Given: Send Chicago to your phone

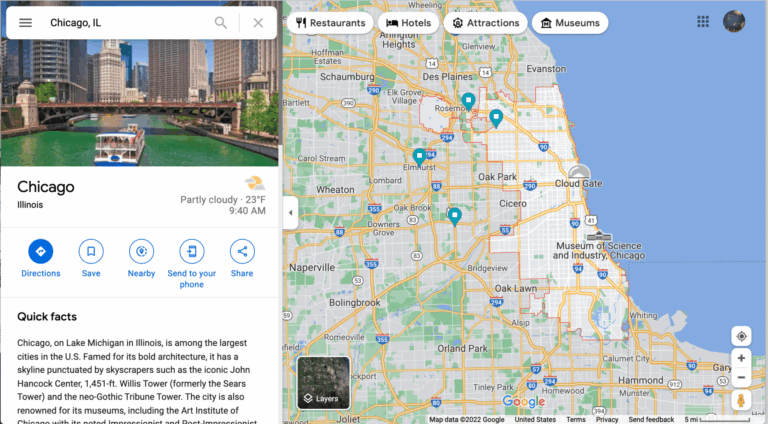Looking at the screenshot, I should 192,251.
